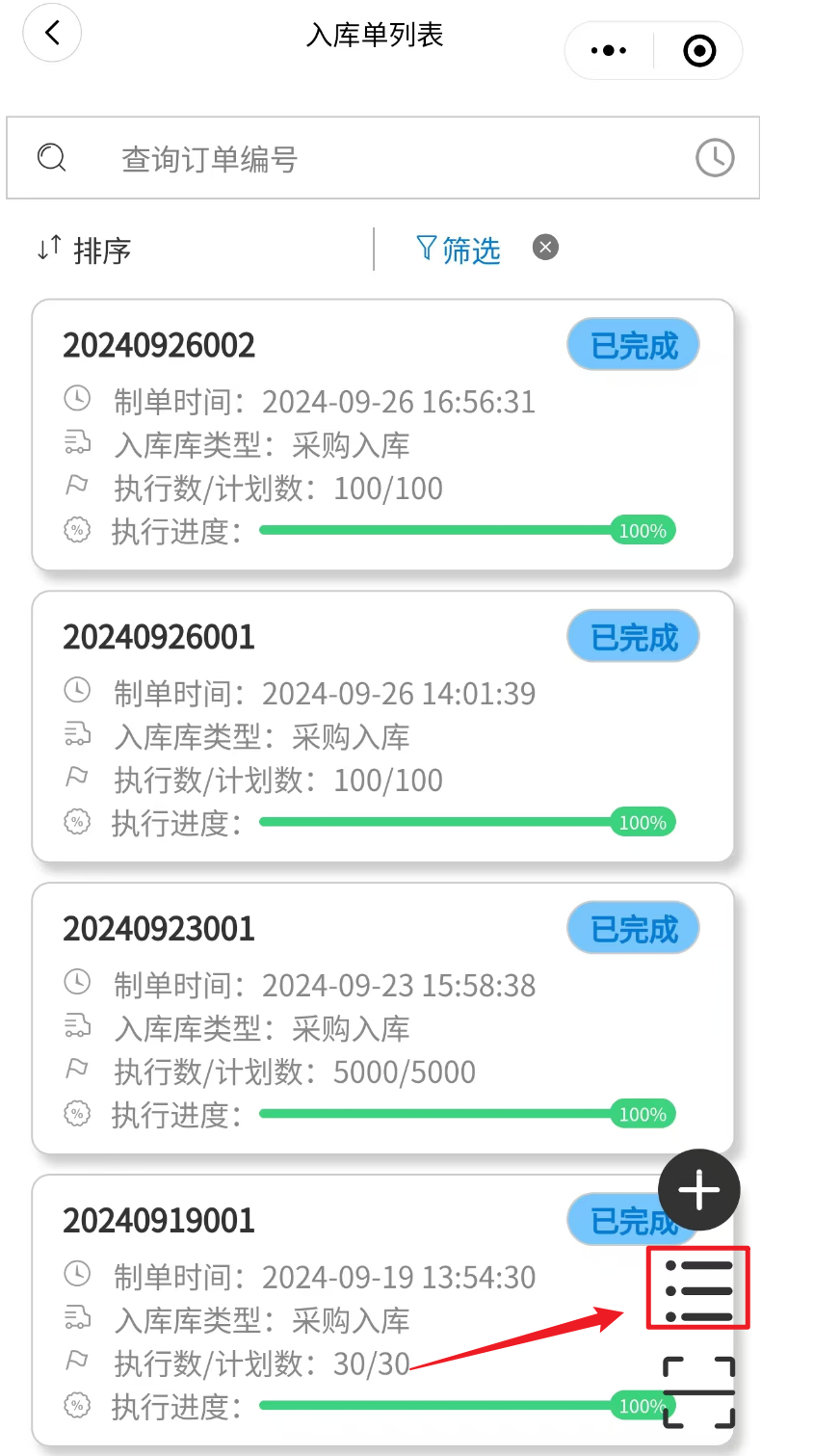Open inbound order 20240923001
Screen dimensions: 840x1456
point(383,1019)
